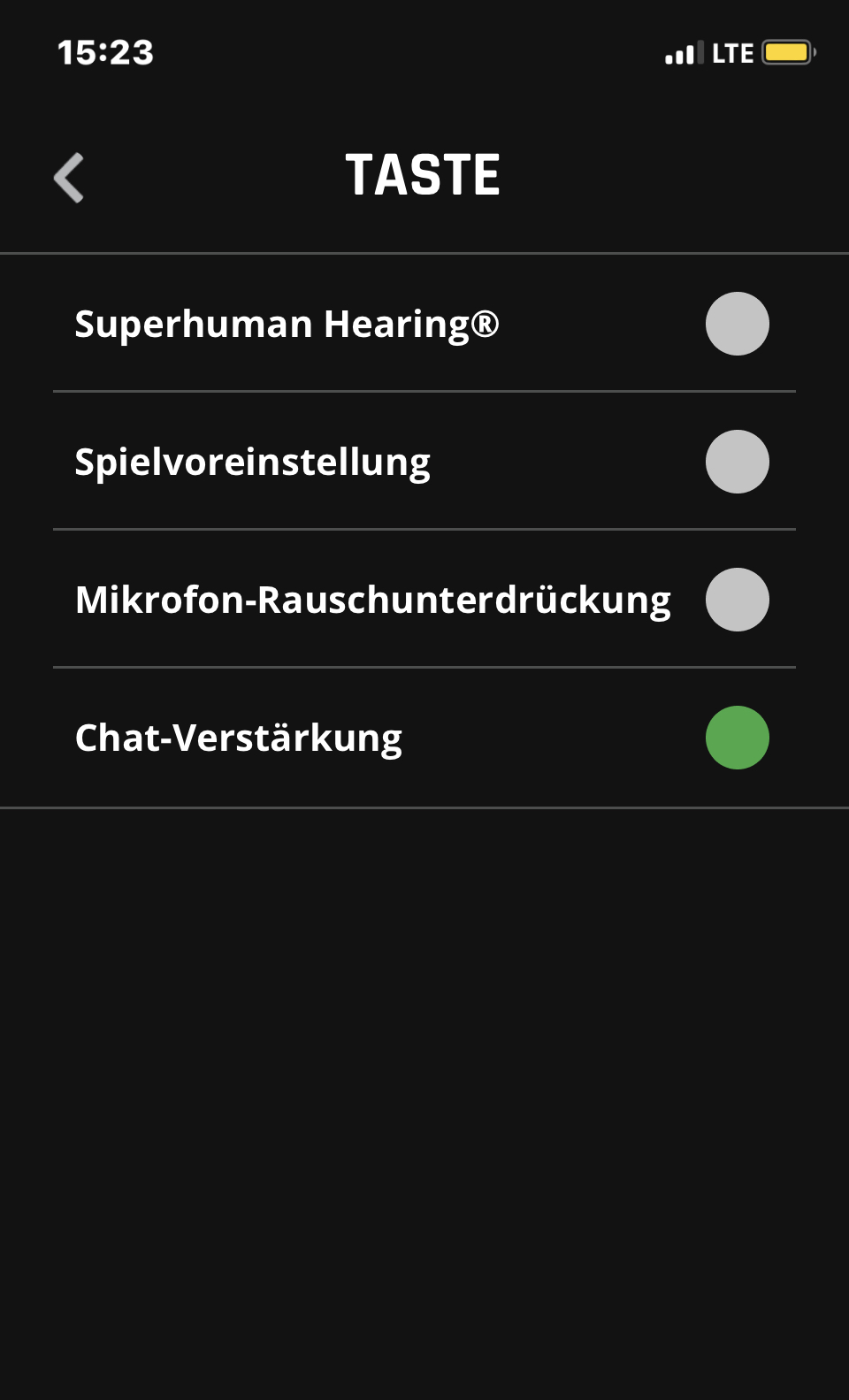Image resolution: width=849 pixels, height=1400 pixels.
Task: Select Mikrofon-Rauschunterdrückung option
Action: (737, 600)
